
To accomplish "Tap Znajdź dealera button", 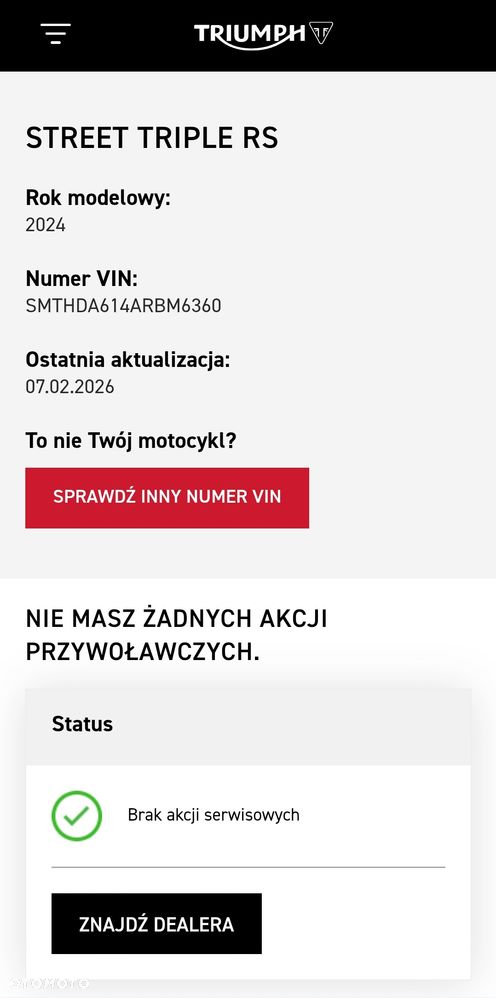I will point(156,924).
